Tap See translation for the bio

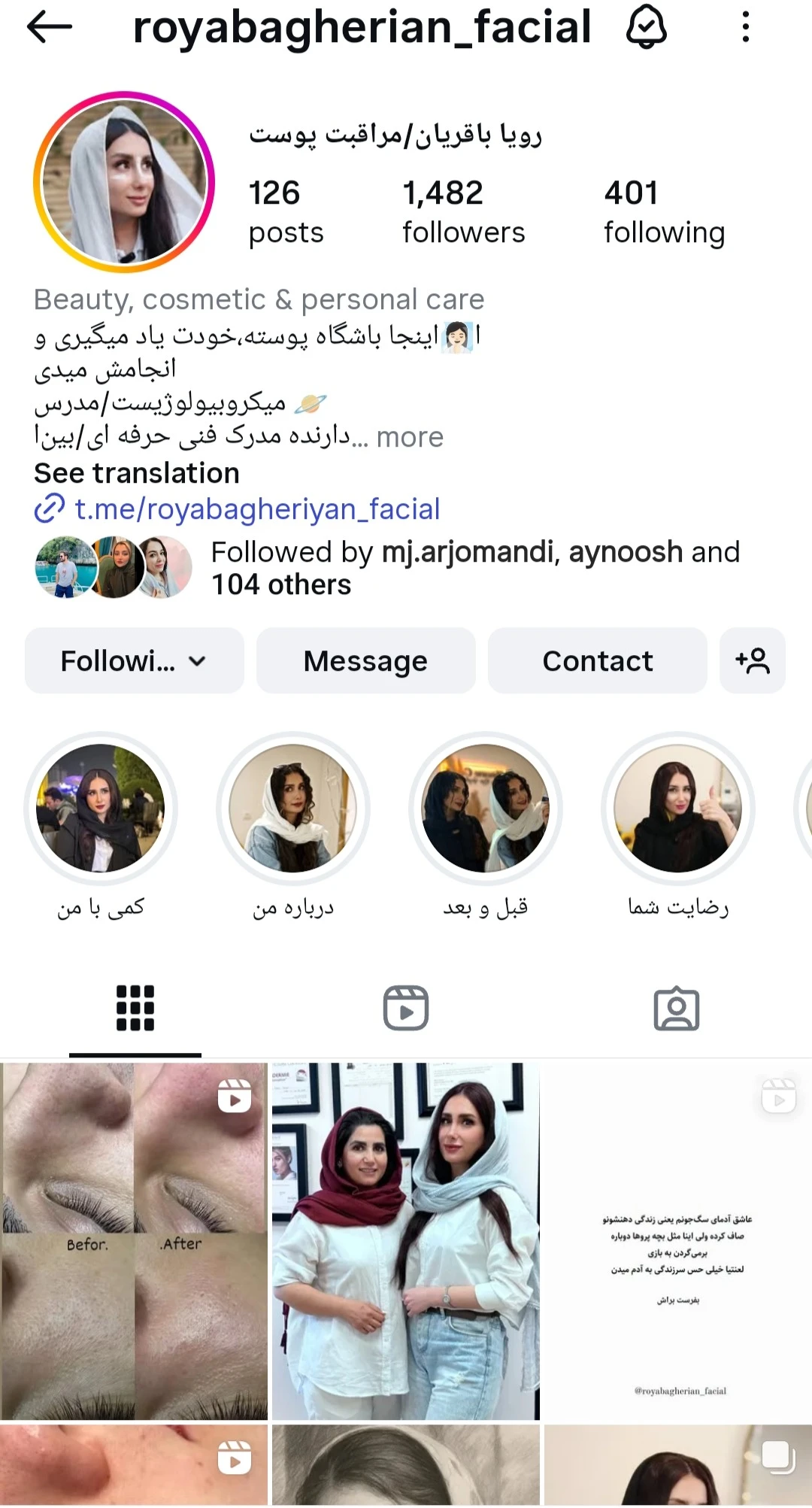pyautogui.click(x=137, y=473)
